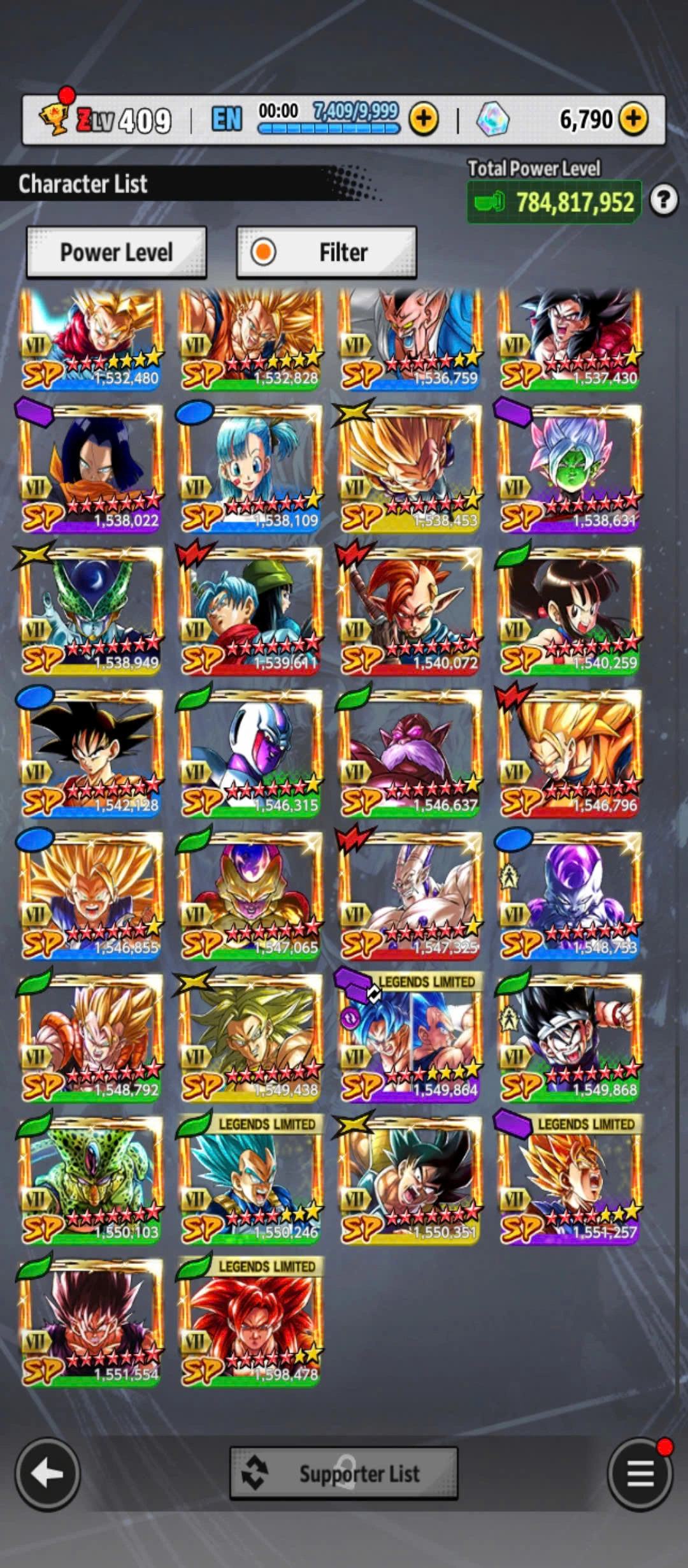Switch to the Supporter List

[x=343, y=1474]
